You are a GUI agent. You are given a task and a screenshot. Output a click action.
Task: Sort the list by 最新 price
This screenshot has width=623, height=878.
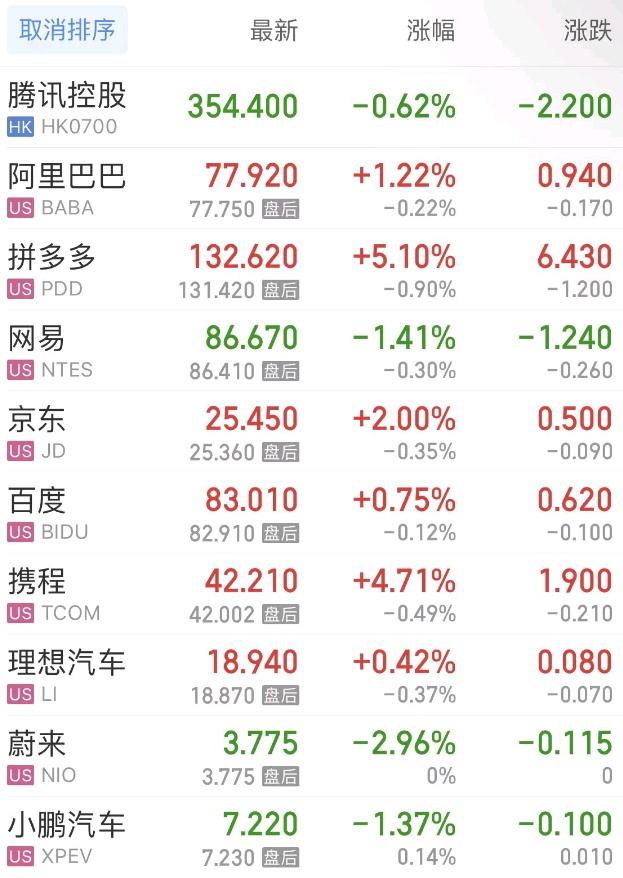(273, 31)
